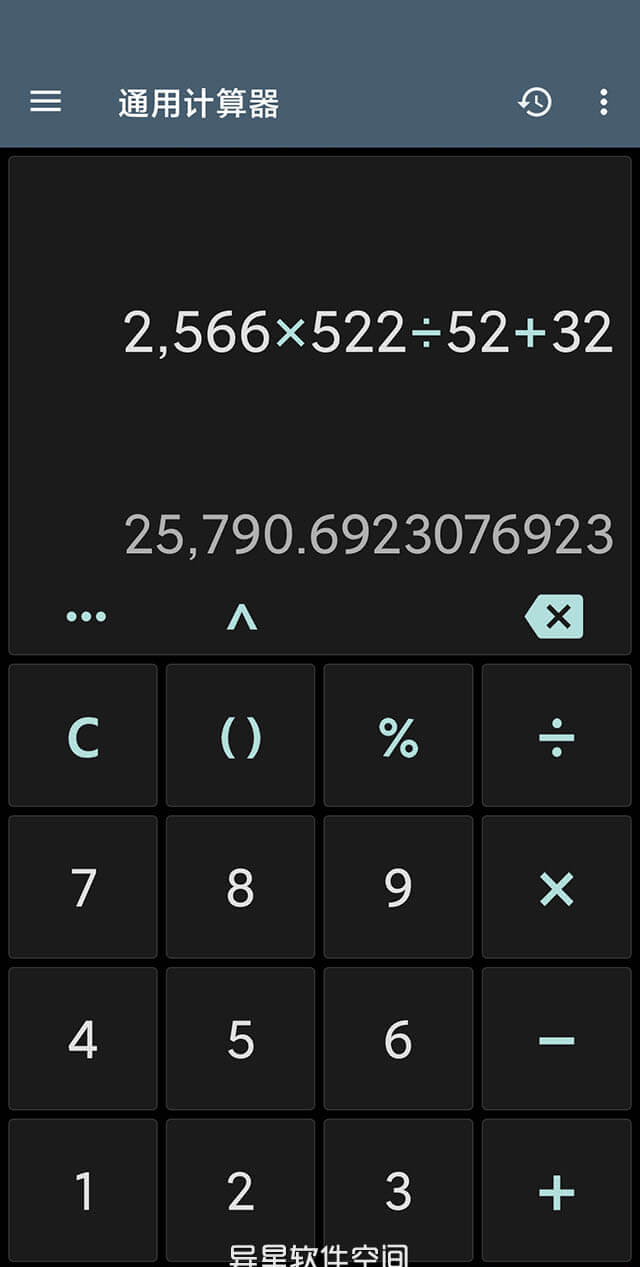Enter digit 1

83,1190
